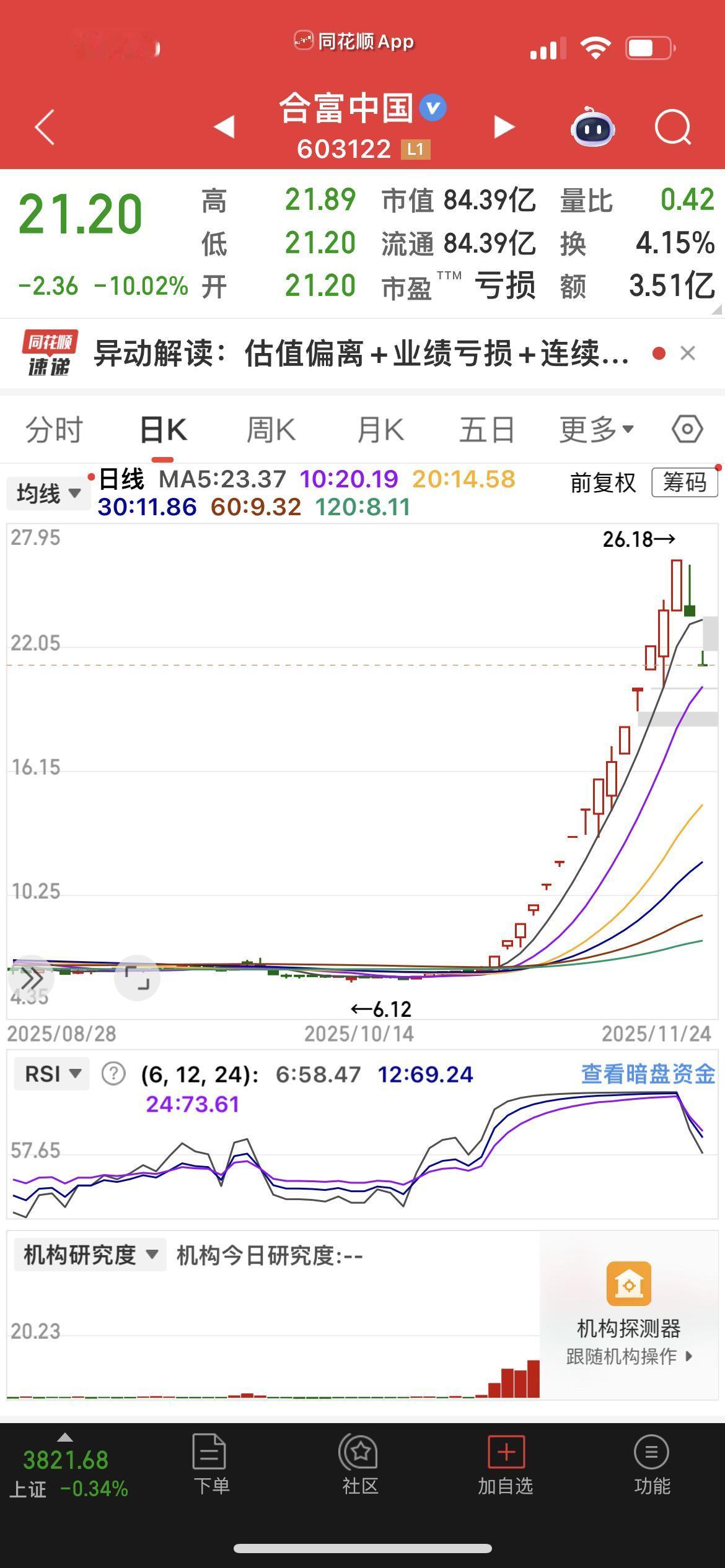The image size is (725, 1568).
Task: Select the 周K chart tab
Action: [271, 430]
